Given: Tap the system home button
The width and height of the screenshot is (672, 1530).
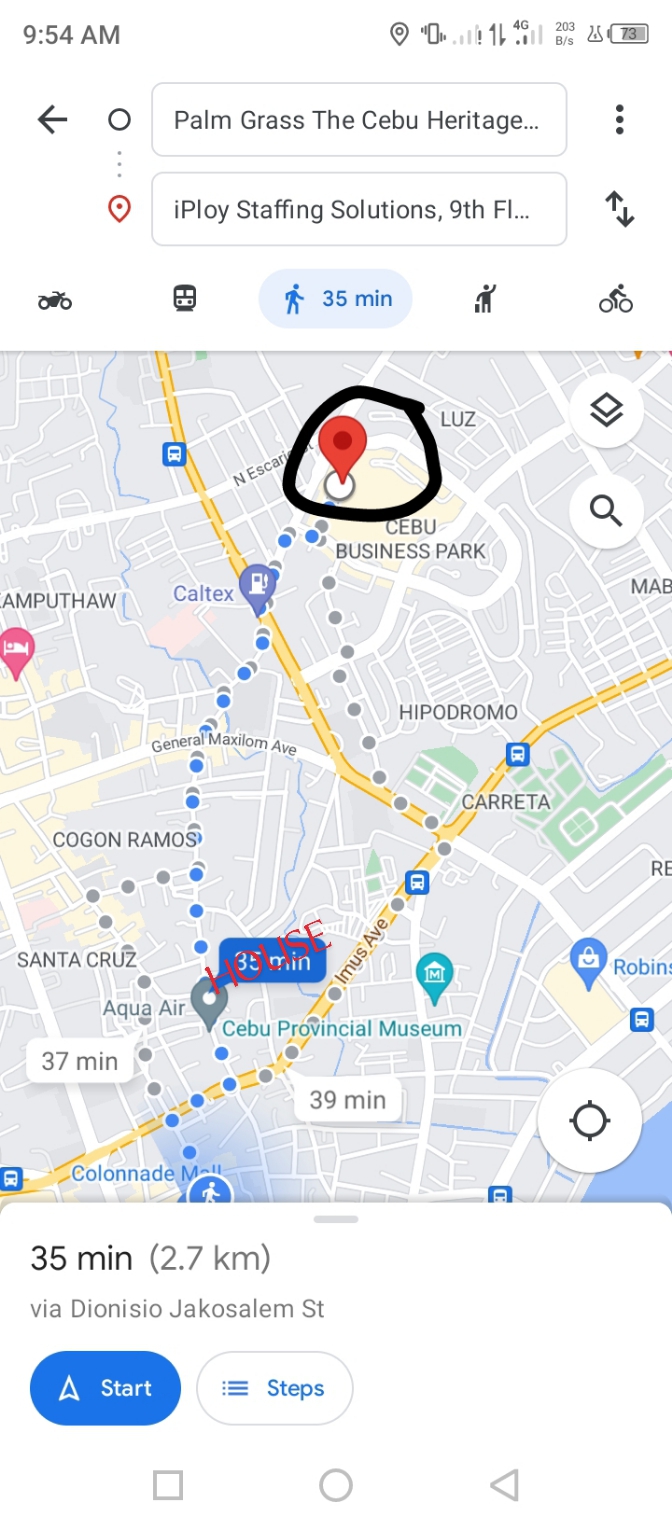Looking at the screenshot, I should tap(336, 1485).
